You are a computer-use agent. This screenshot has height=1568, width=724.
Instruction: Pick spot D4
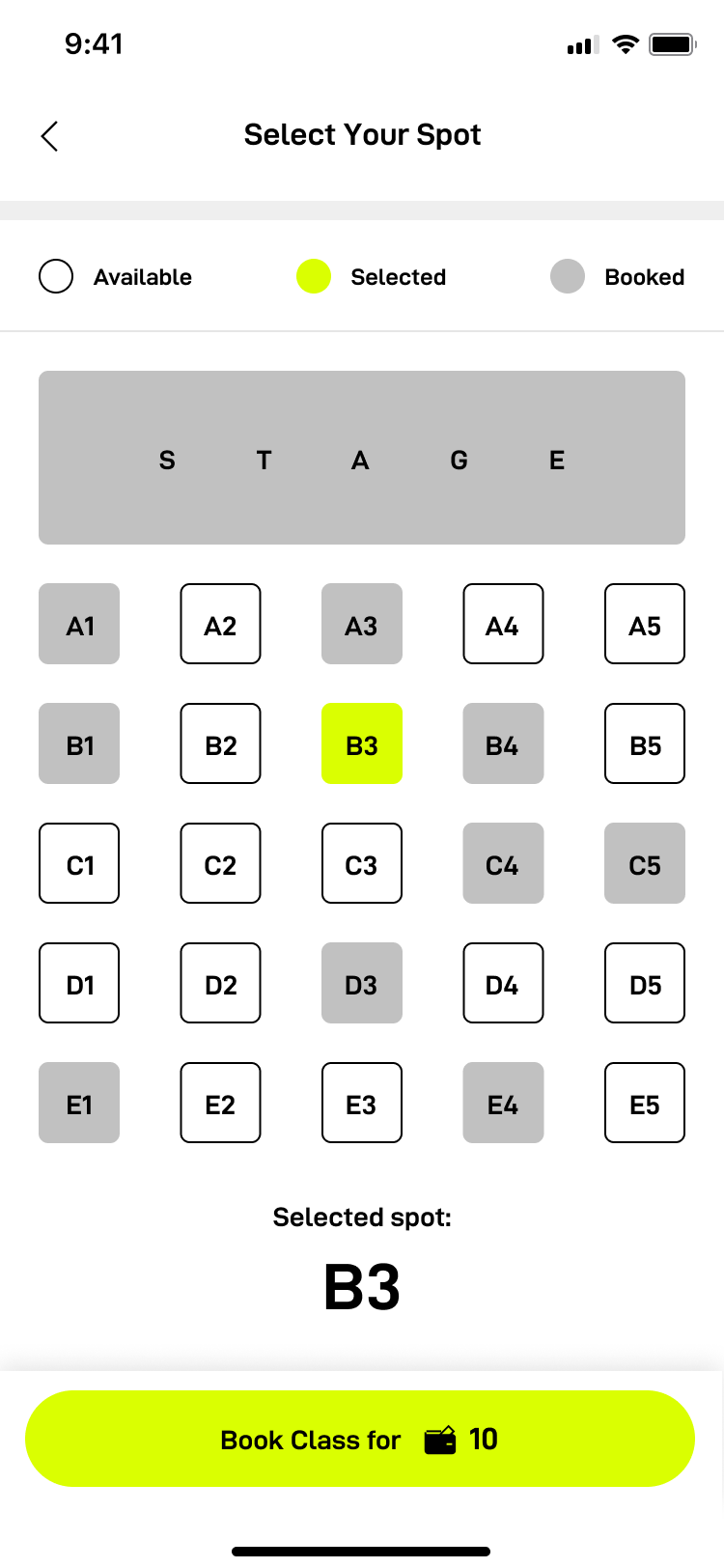503,983
